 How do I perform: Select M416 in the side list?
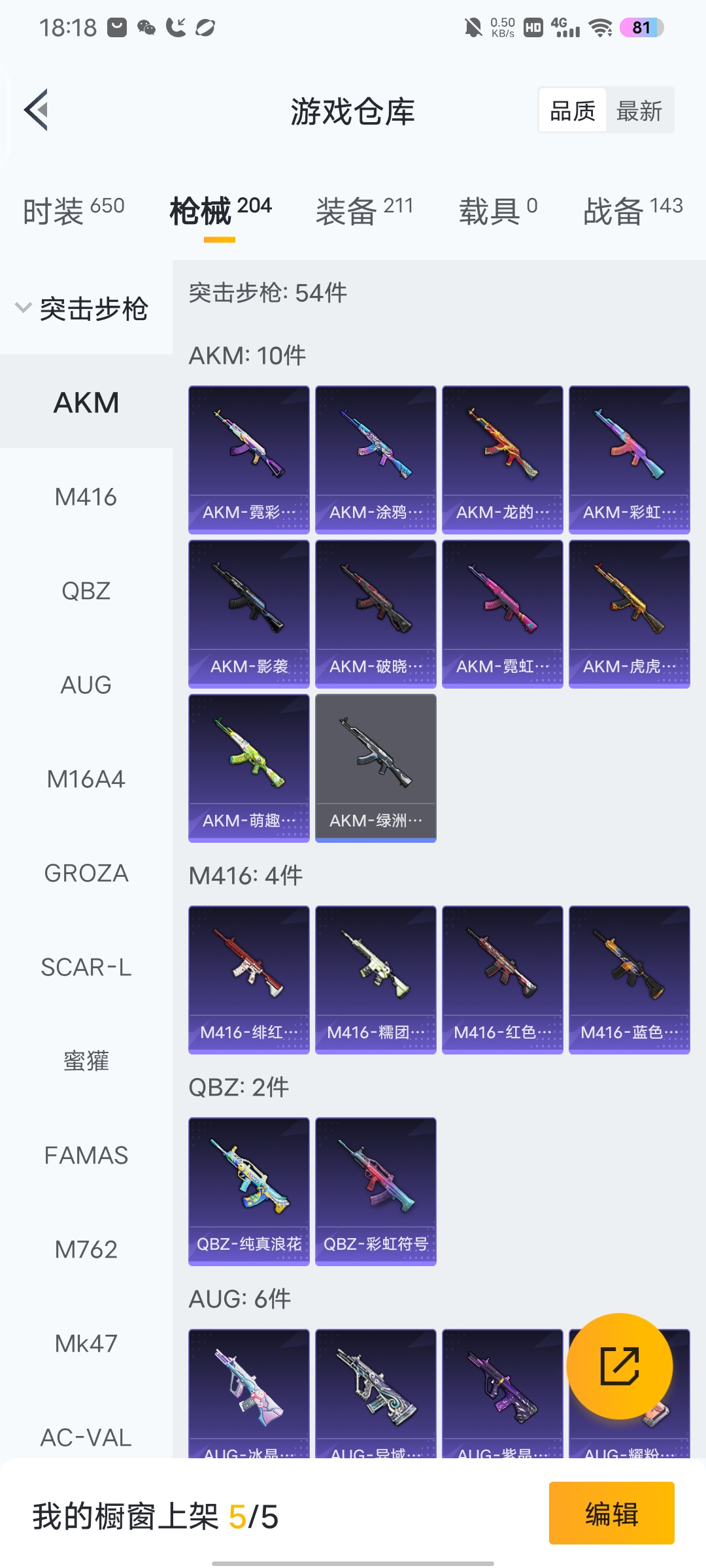[86, 497]
